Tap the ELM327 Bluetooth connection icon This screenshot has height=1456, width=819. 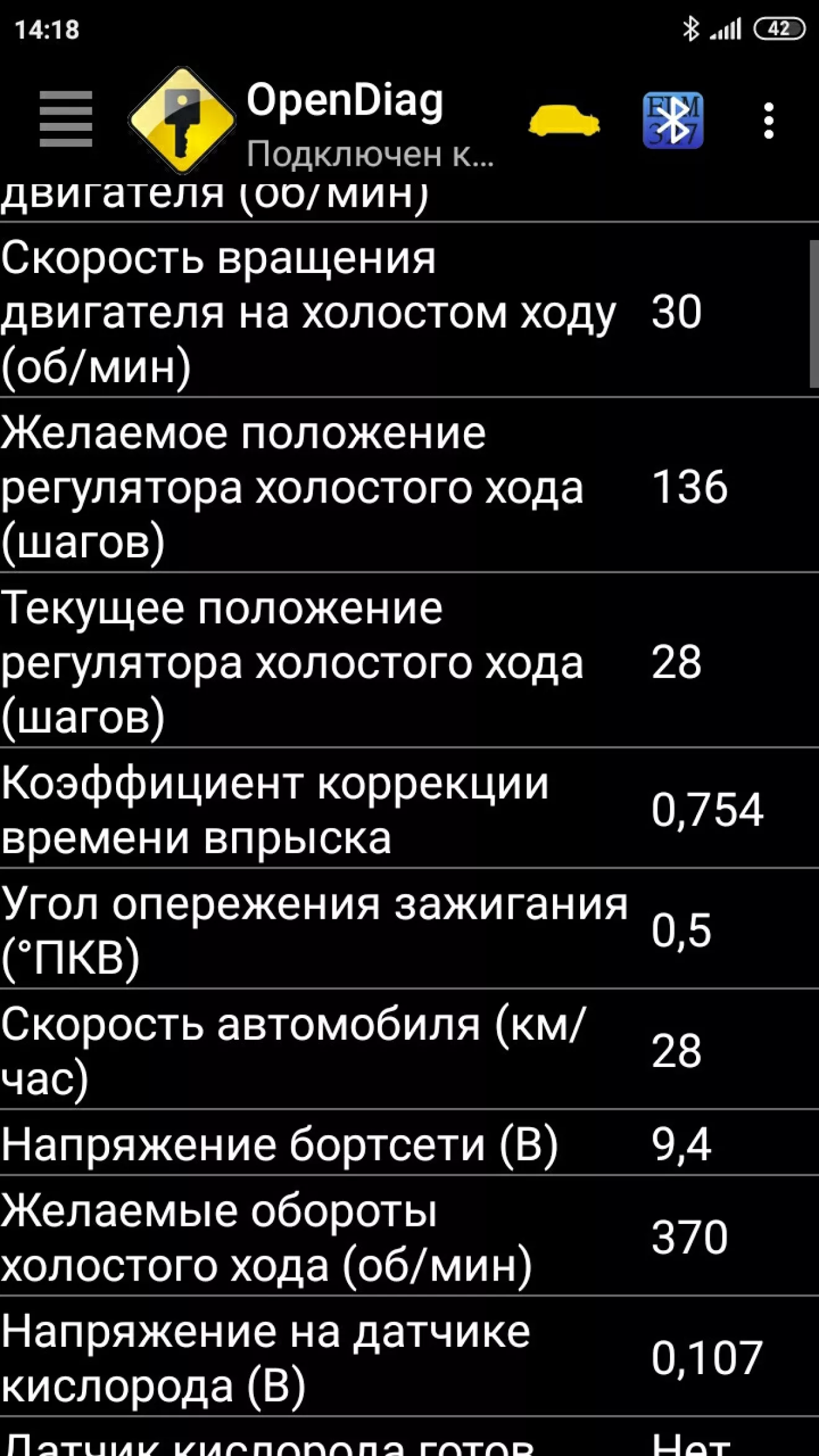tap(673, 120)
